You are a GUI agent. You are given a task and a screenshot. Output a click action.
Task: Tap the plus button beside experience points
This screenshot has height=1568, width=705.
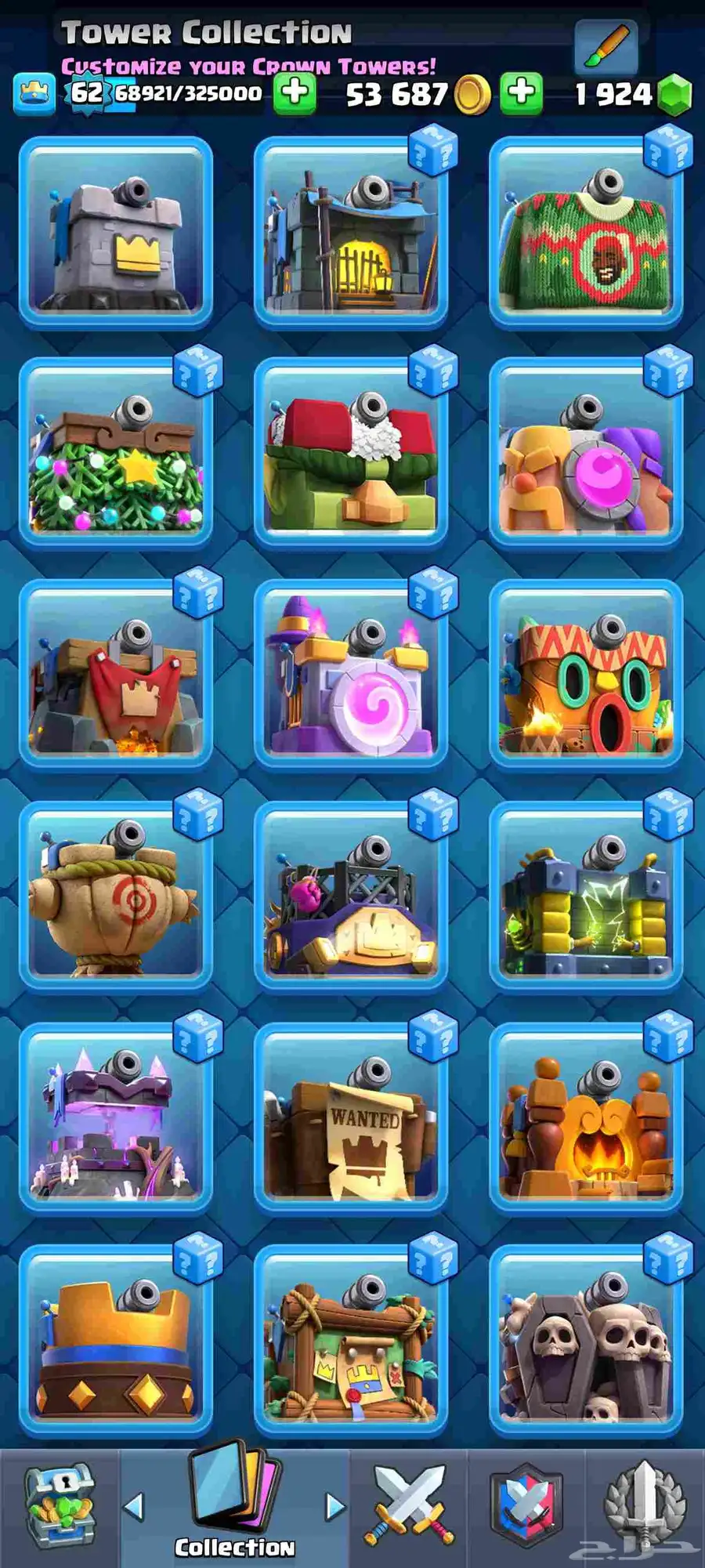(295, 94)
